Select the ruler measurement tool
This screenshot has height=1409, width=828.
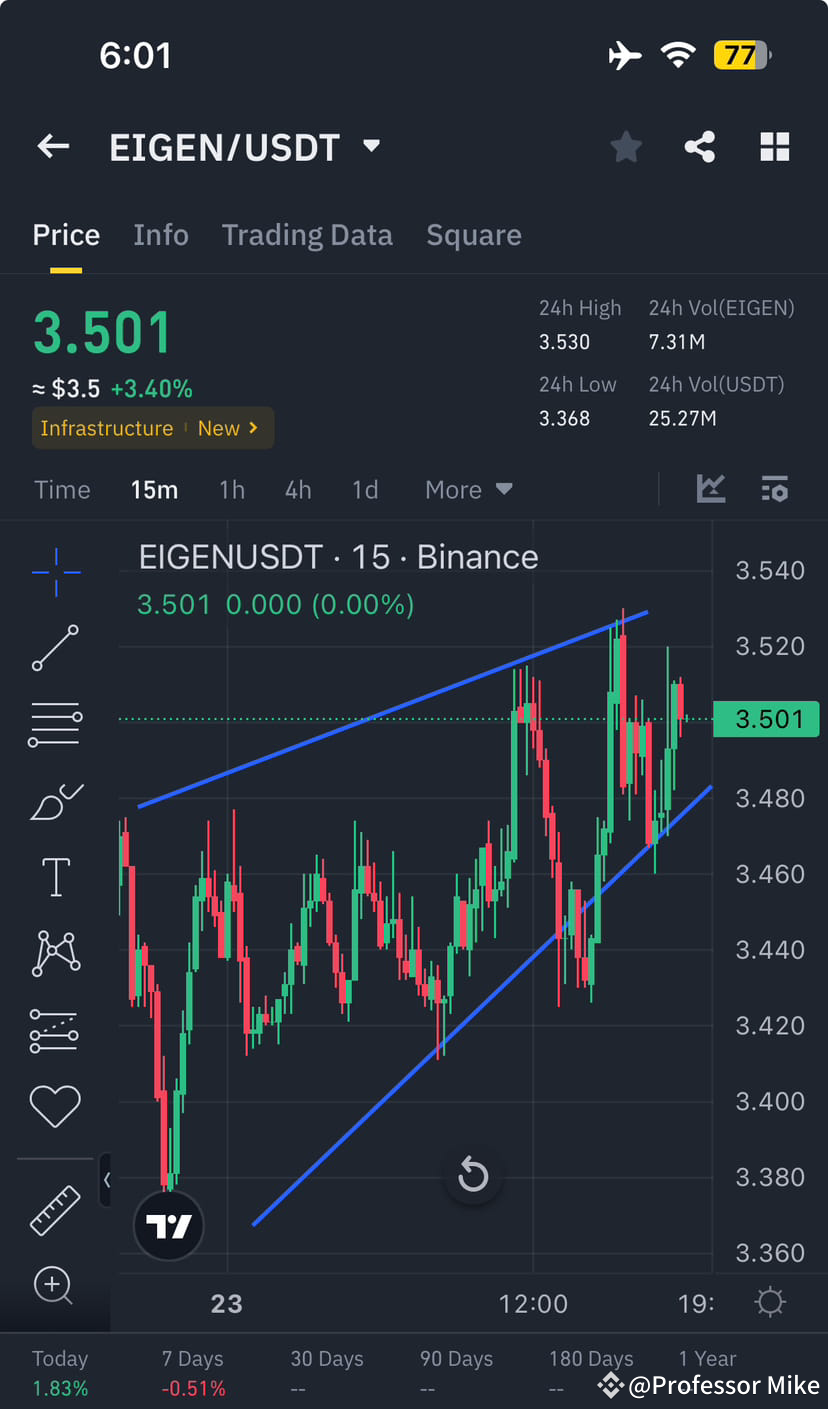55,1210
